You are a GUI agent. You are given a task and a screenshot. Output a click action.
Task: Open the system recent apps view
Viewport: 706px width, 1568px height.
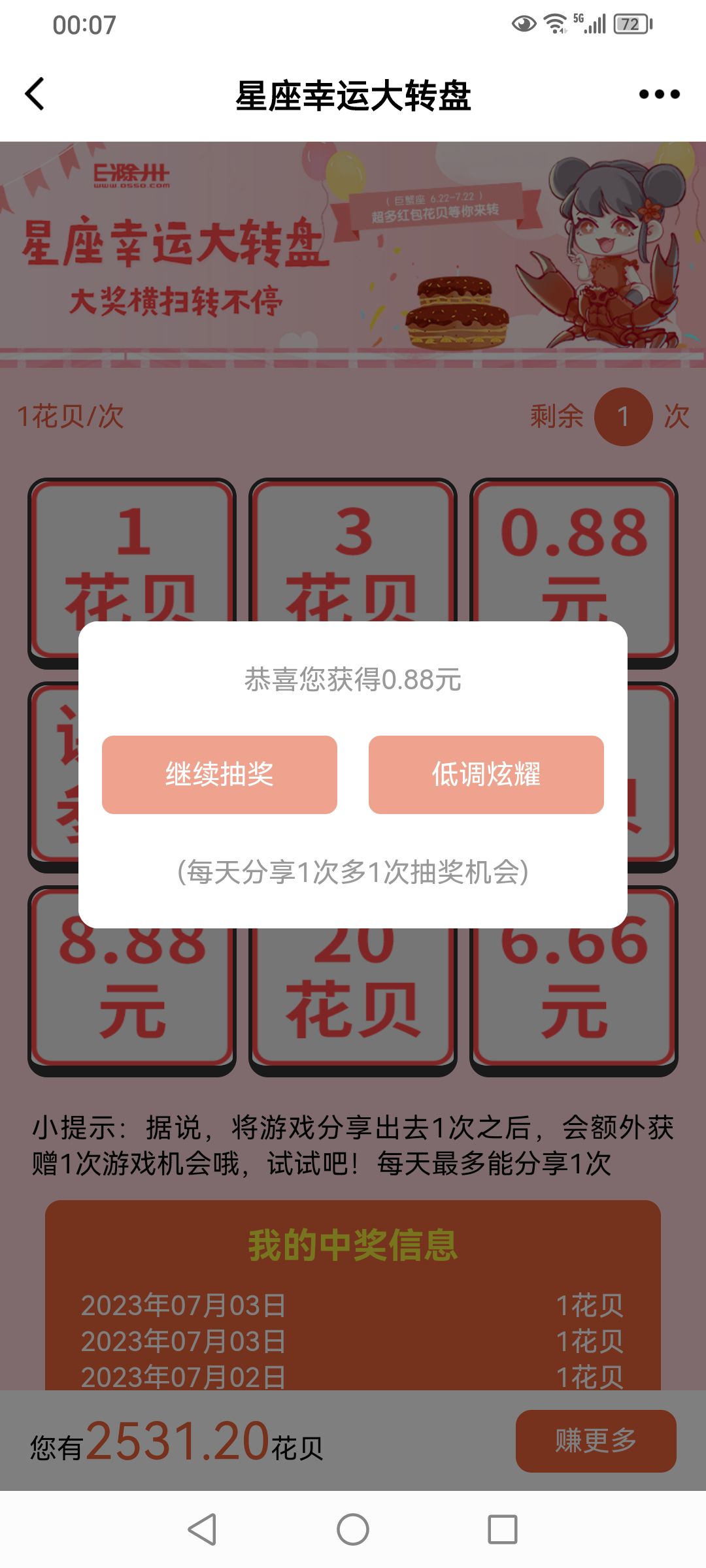502,1529
